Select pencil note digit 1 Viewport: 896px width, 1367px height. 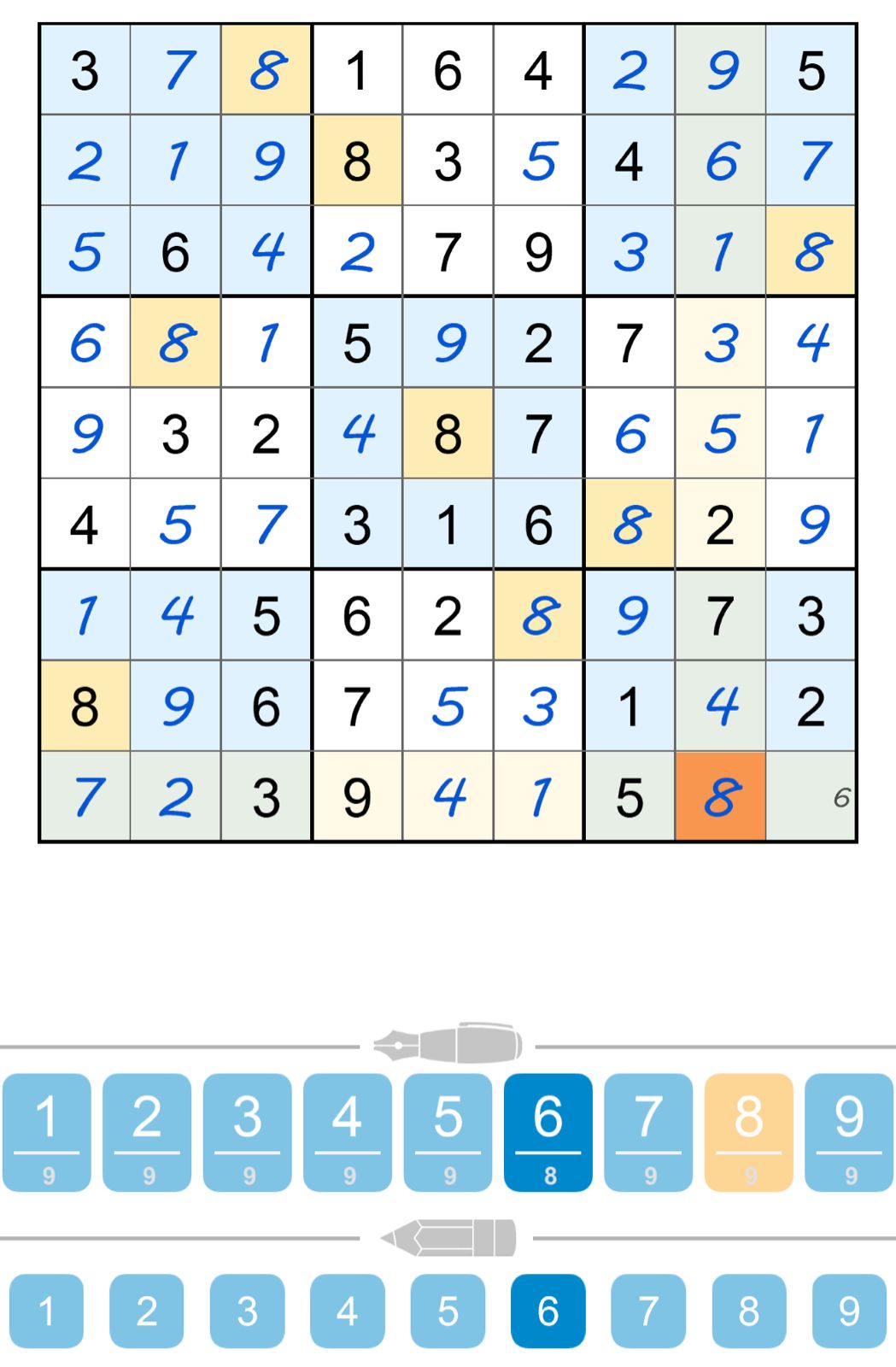click(47, 1311)
